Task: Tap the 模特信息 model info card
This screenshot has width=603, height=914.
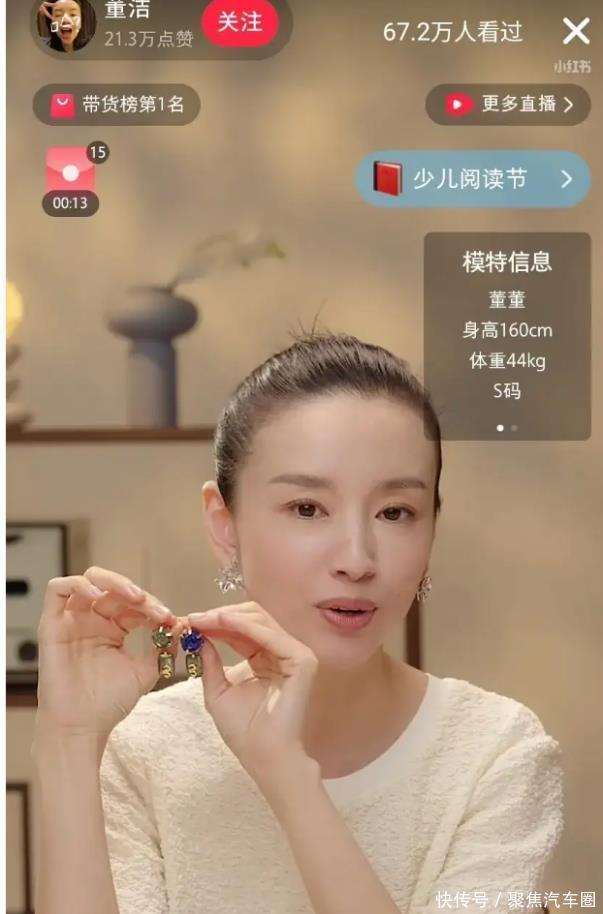Action: 507,335
